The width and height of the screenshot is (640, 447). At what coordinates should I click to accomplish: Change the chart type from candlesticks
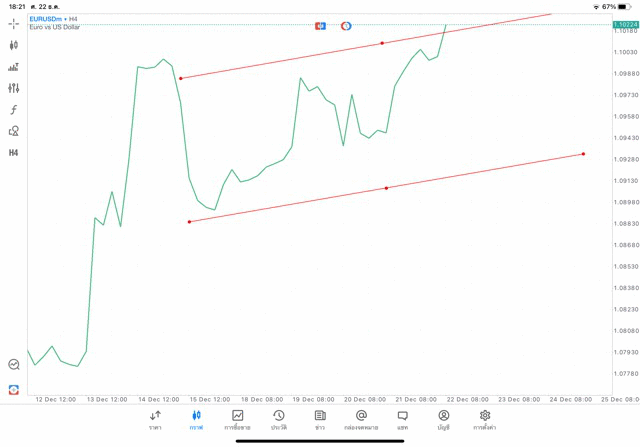(x=13, y=45)
